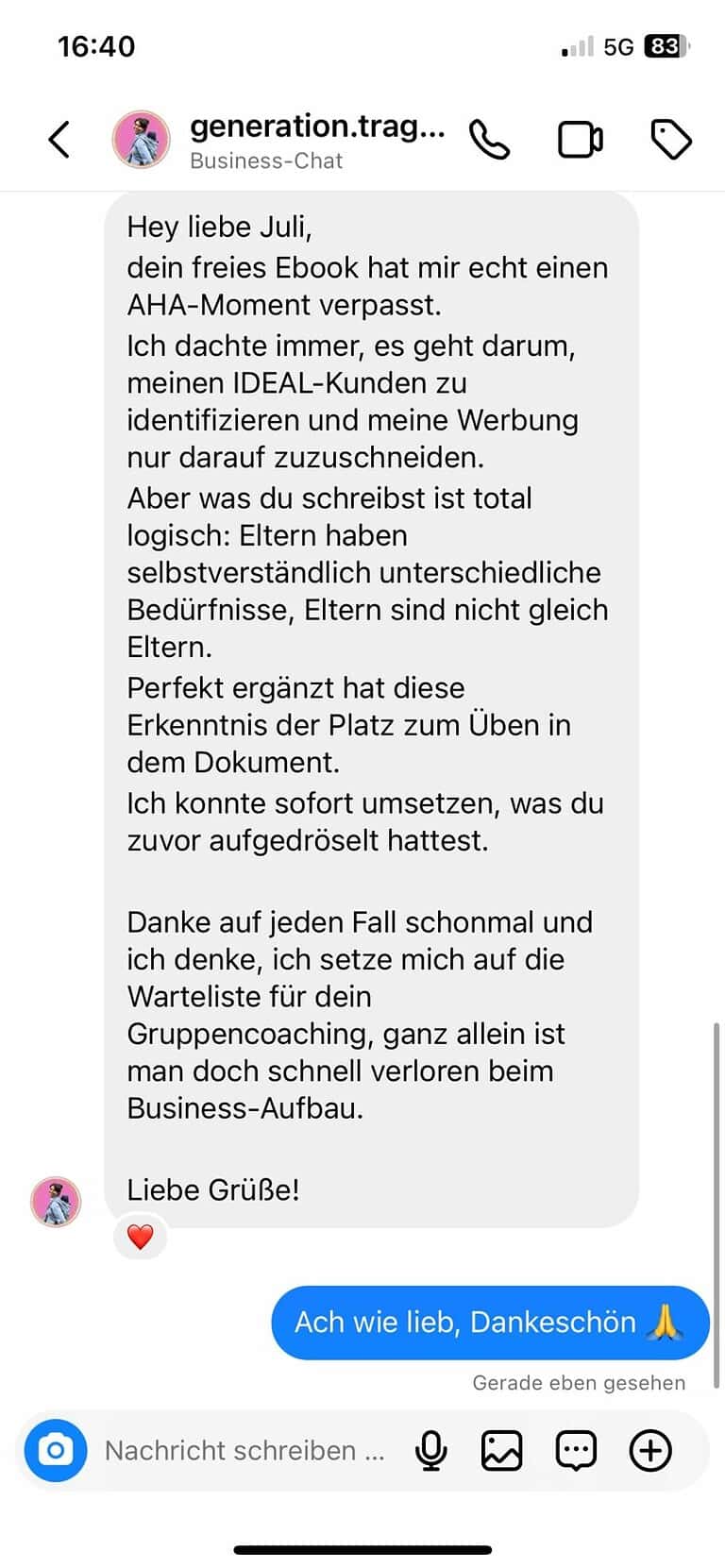725x1568 pixels.
Task: Start a video call
Action: (581, 141)
